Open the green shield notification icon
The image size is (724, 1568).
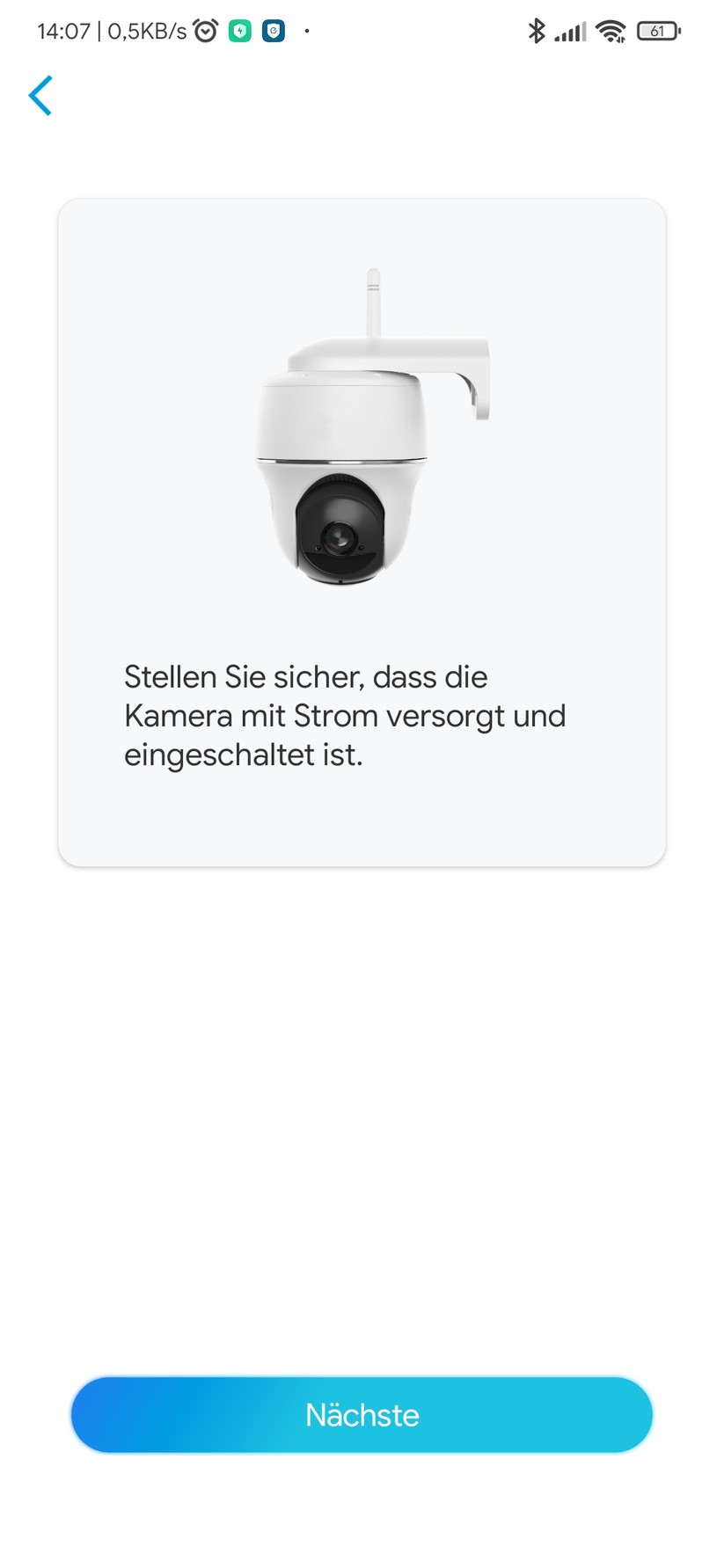coord(238,31)
